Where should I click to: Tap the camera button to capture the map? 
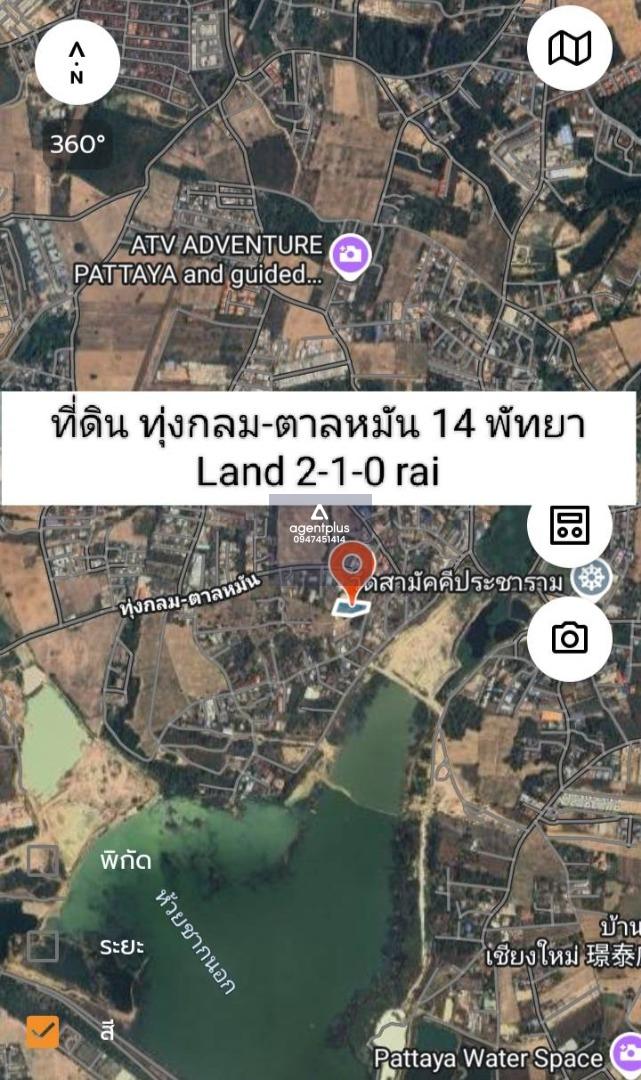coord(569,638)
